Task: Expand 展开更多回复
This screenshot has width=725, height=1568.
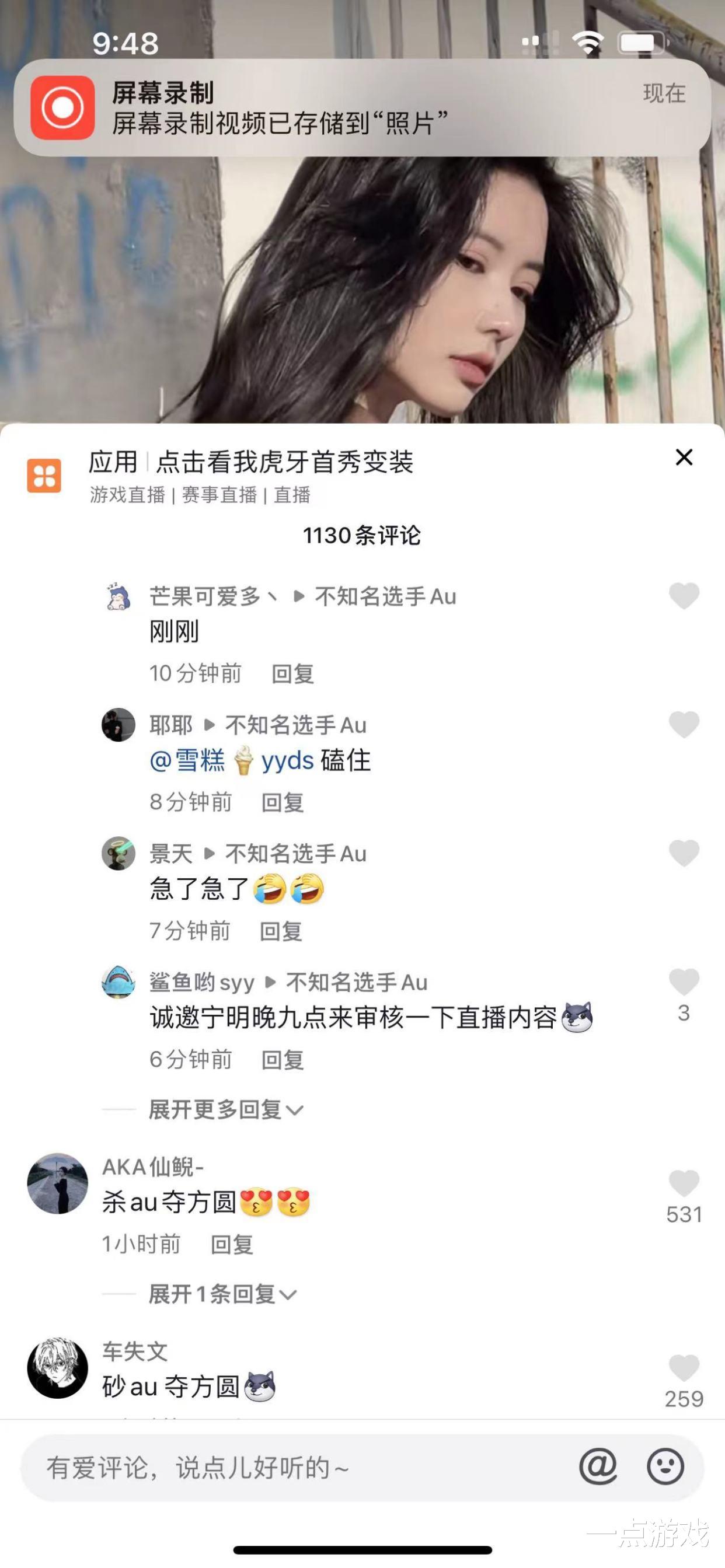Action: click(225, 1110)
